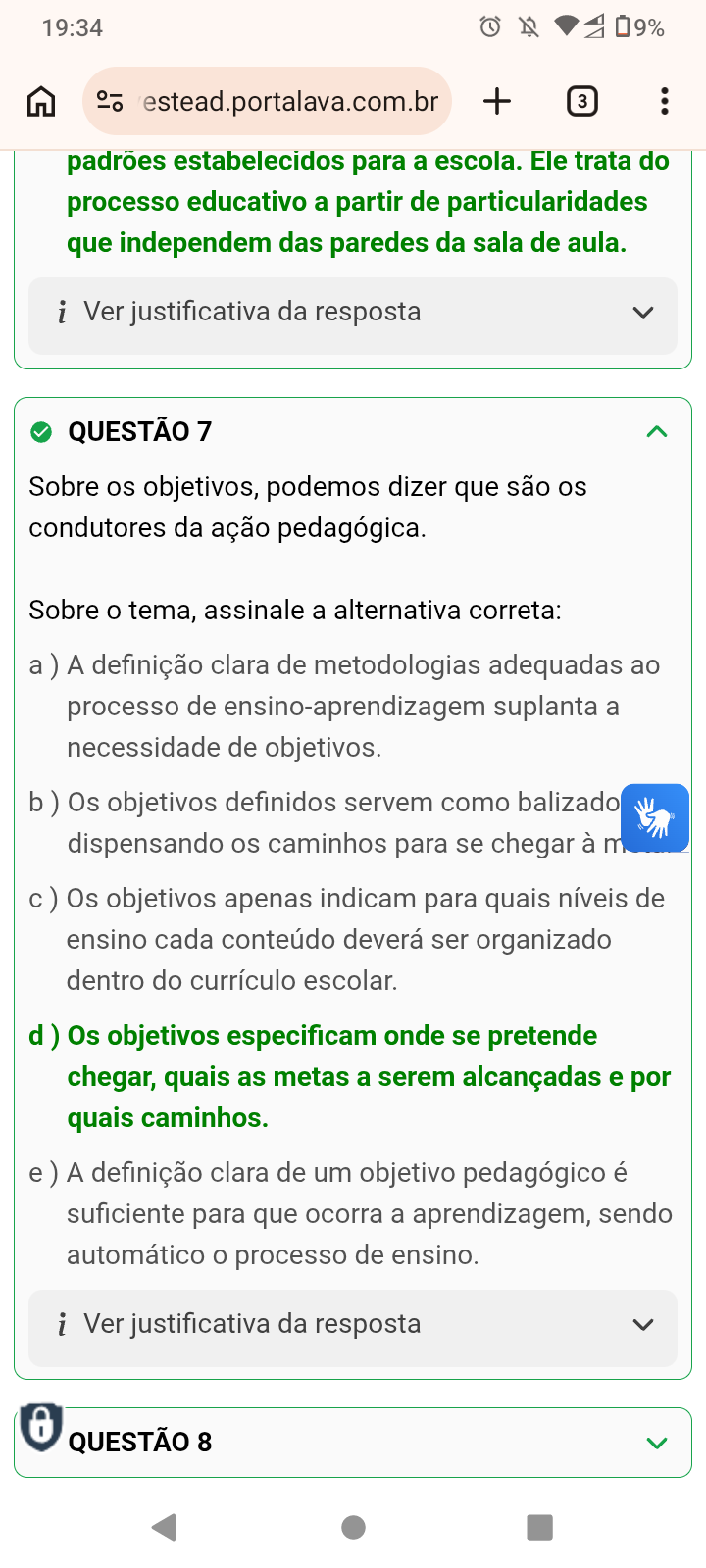Tap the site settings icon in the address bar
This screenshot has height=1568, width=706.
[x=110, y=101]
